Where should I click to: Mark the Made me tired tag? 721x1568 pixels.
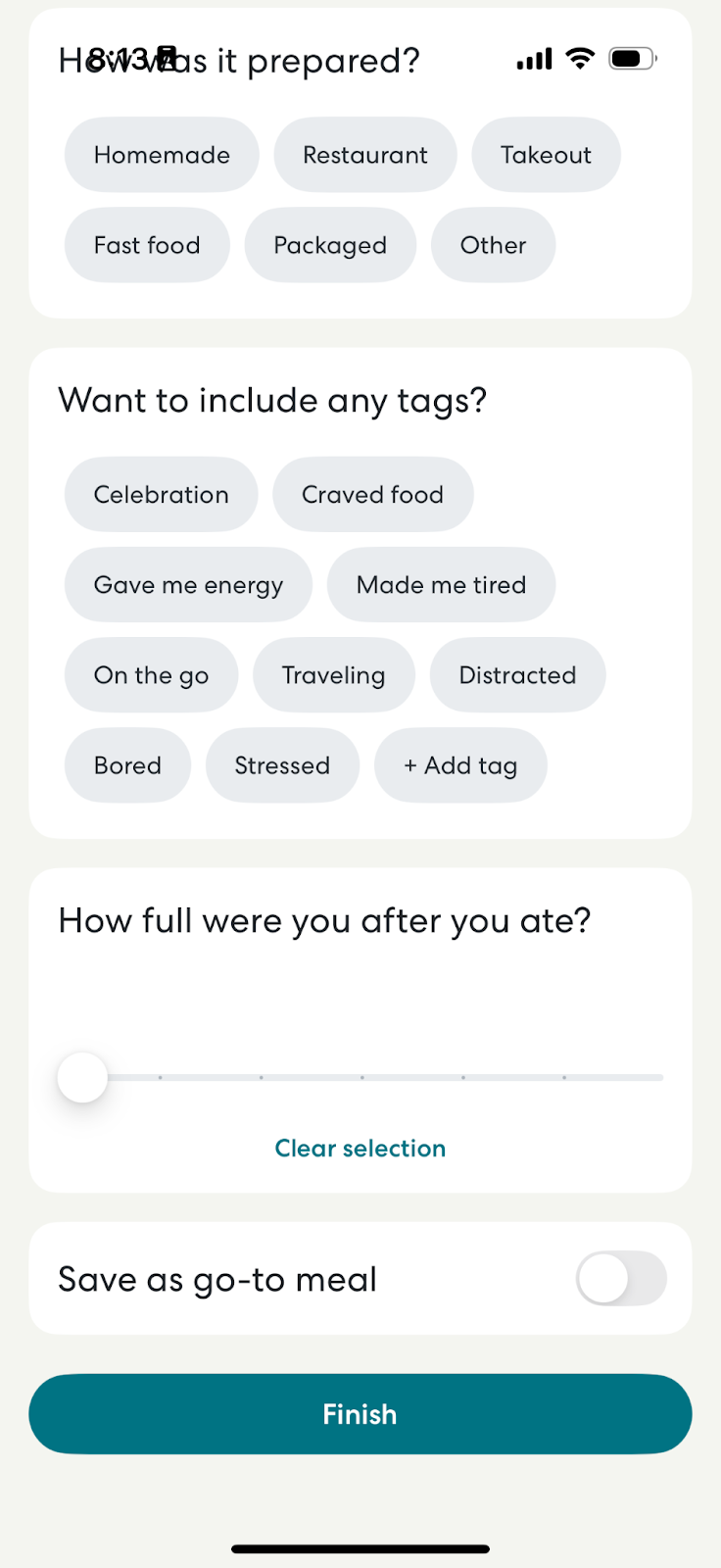[x=441, y=585]
